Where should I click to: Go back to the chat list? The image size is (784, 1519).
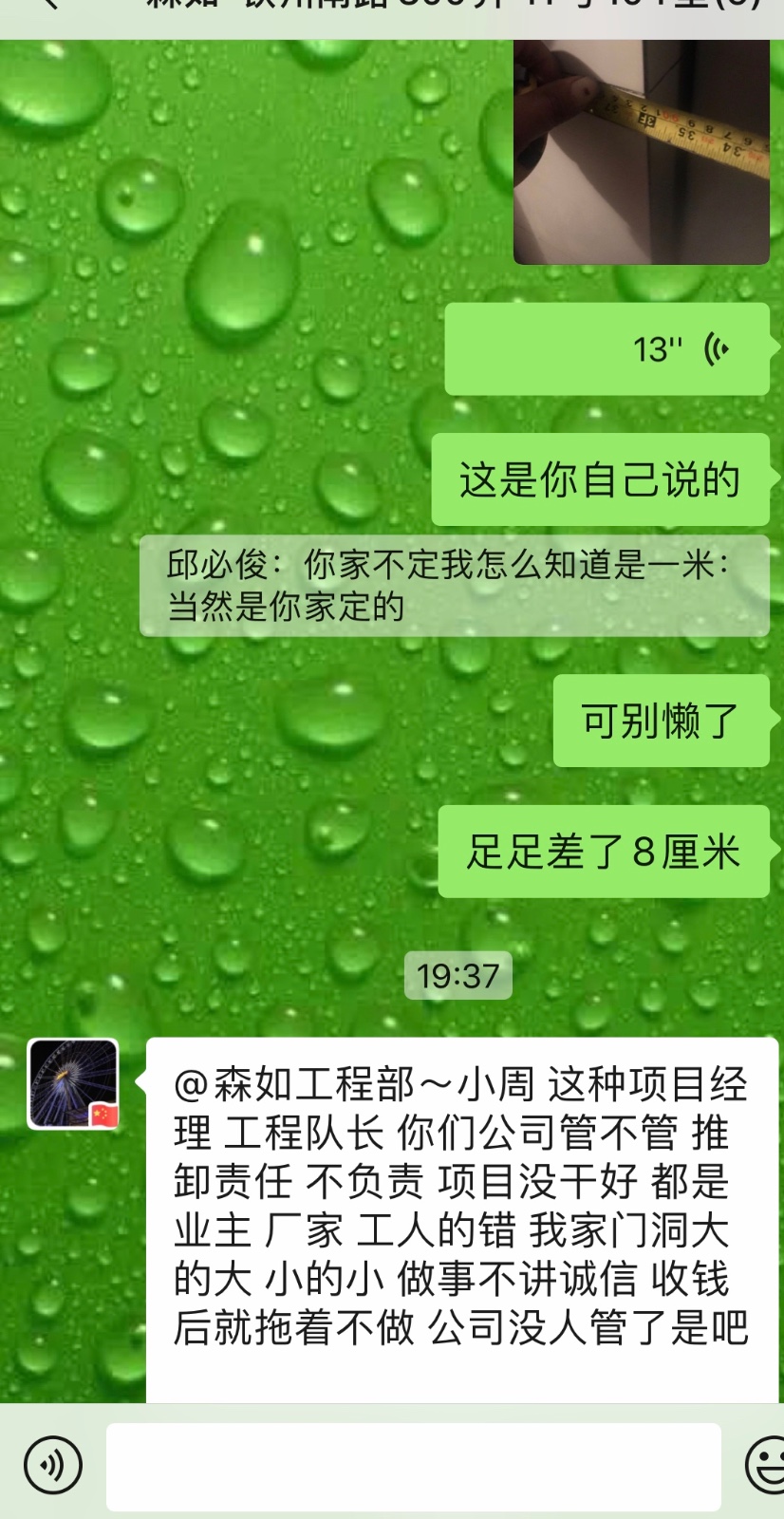click(47, 6)
